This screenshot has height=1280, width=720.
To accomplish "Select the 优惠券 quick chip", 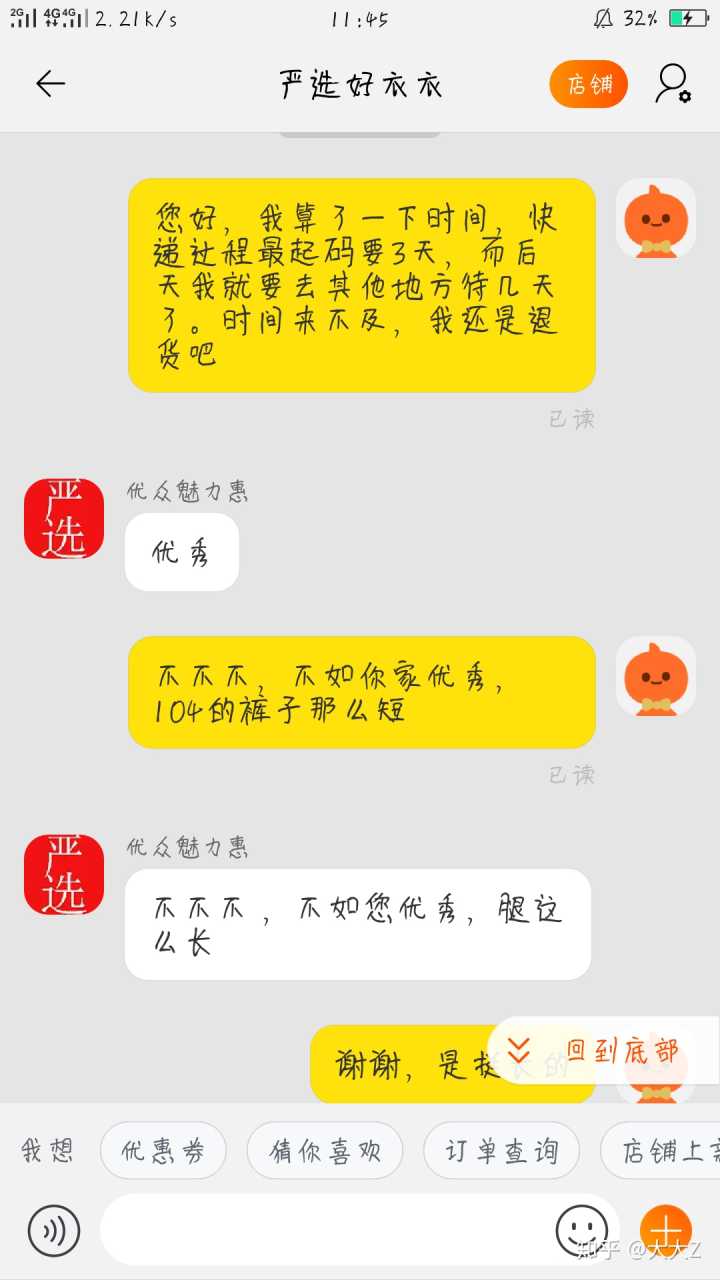I will pyautogui.click(x=163, y=1151).
